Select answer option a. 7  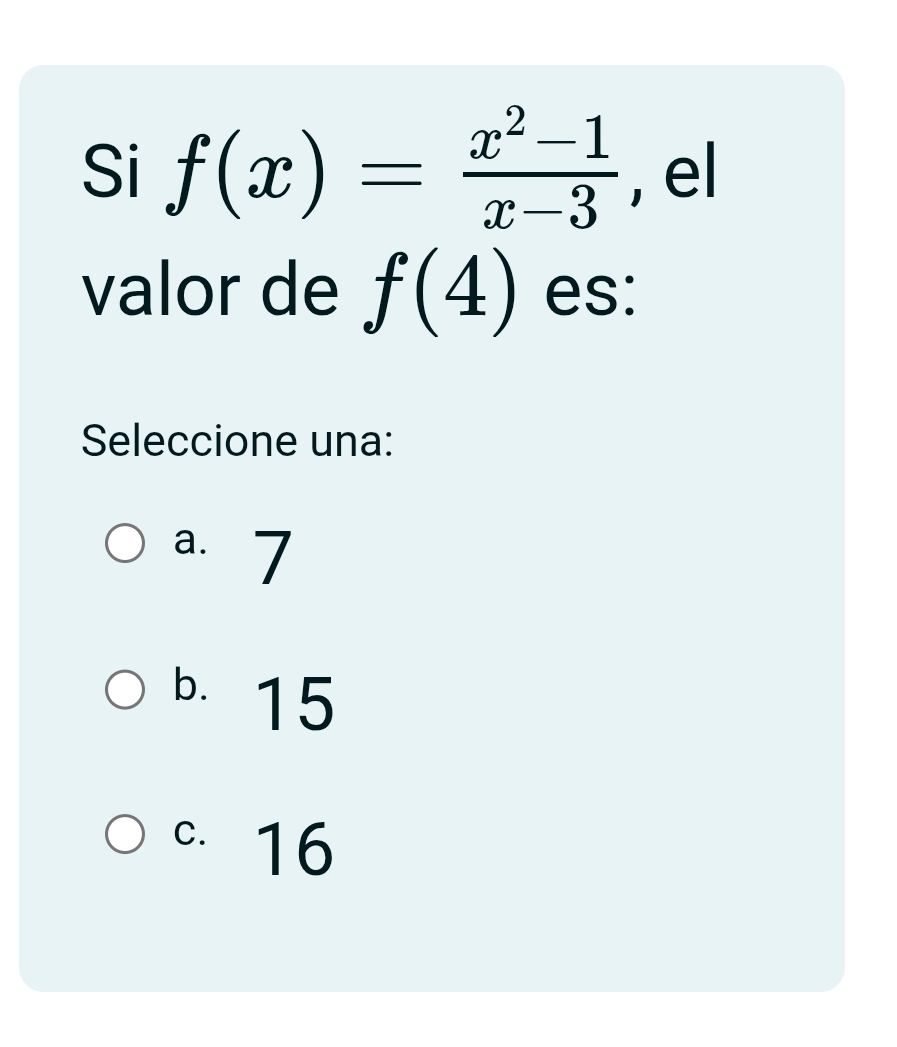[125, 545]
